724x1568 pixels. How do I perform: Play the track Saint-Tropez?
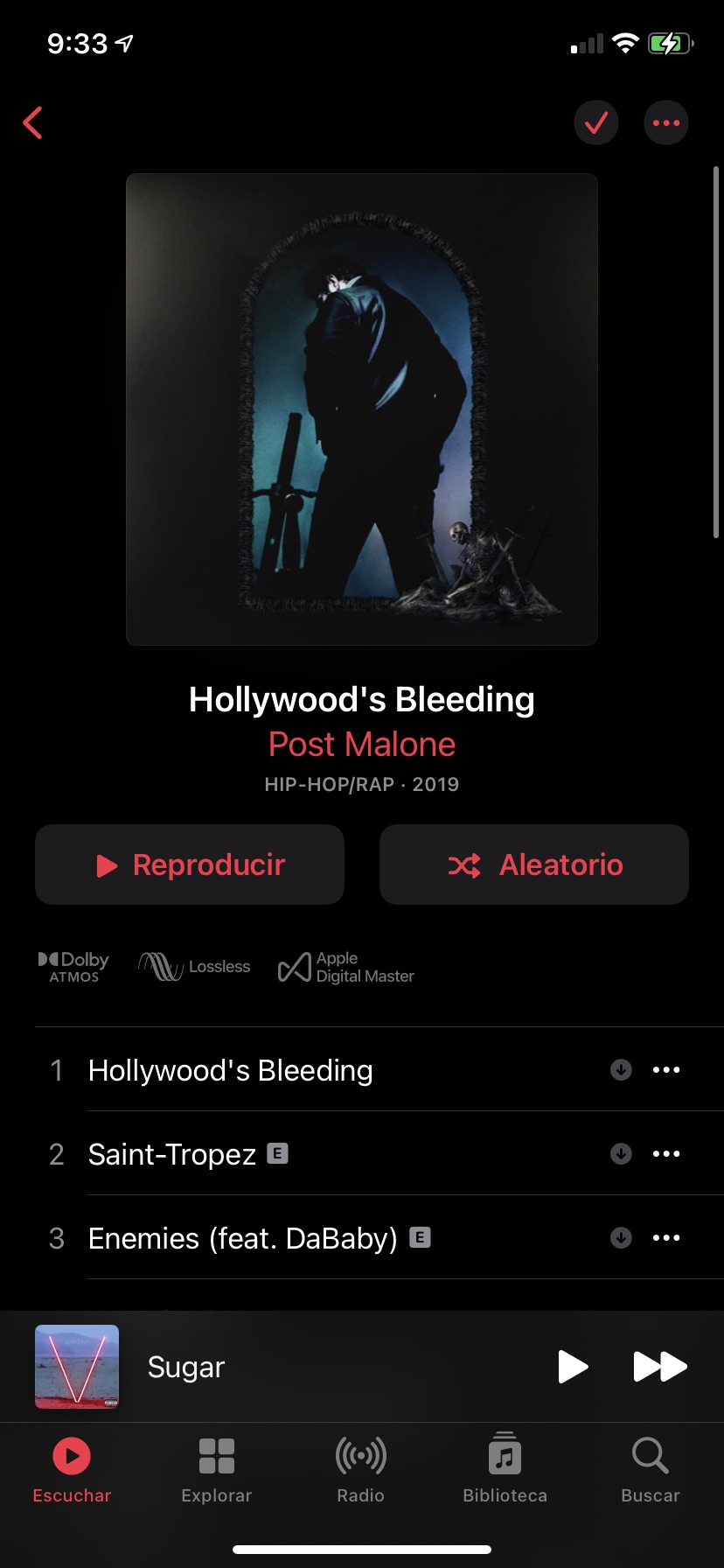coord(172,1154)
